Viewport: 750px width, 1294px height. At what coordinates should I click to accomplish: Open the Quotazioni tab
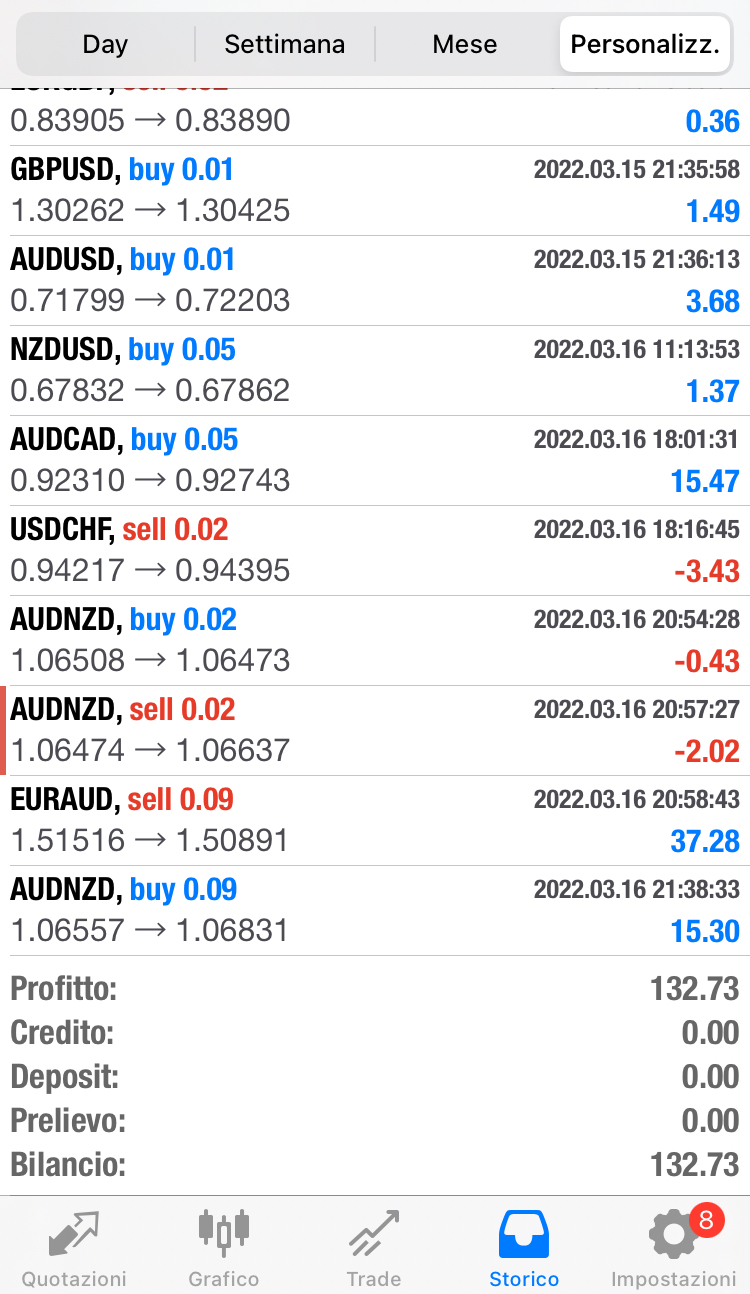[74, 1248]
